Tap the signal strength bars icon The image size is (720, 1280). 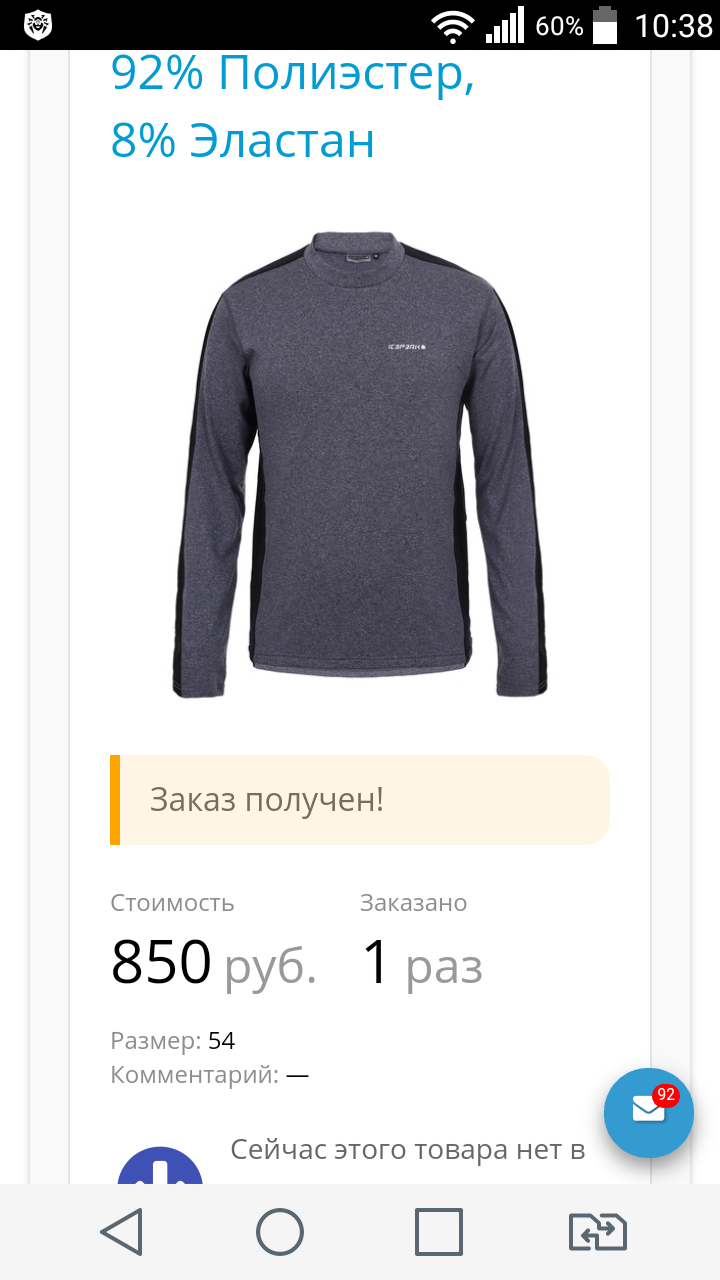(x=503, y=25)
